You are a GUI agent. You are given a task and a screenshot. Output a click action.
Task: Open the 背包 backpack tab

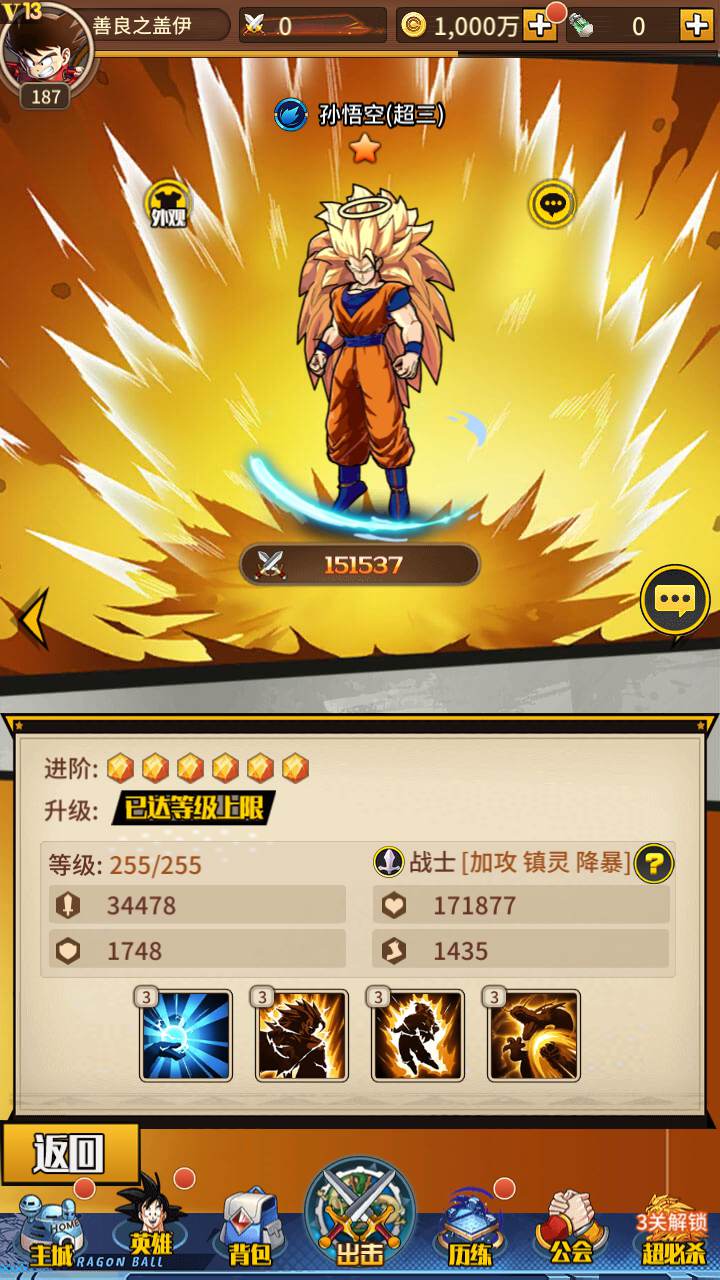point(250,1230)
